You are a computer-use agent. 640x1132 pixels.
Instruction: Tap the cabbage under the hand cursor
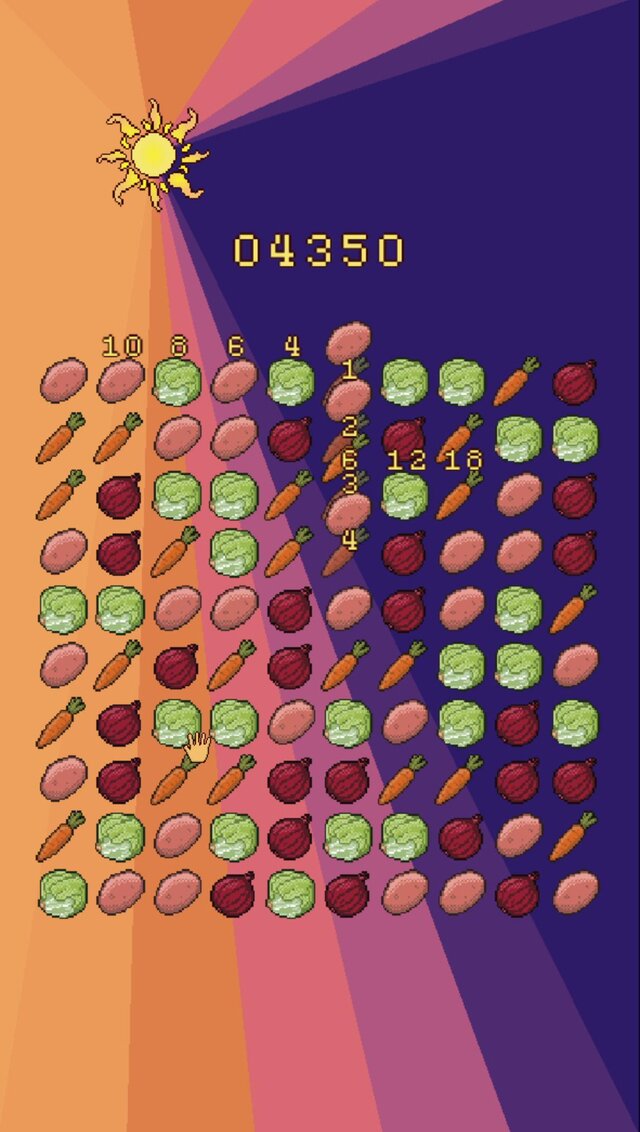pos(176,722)
